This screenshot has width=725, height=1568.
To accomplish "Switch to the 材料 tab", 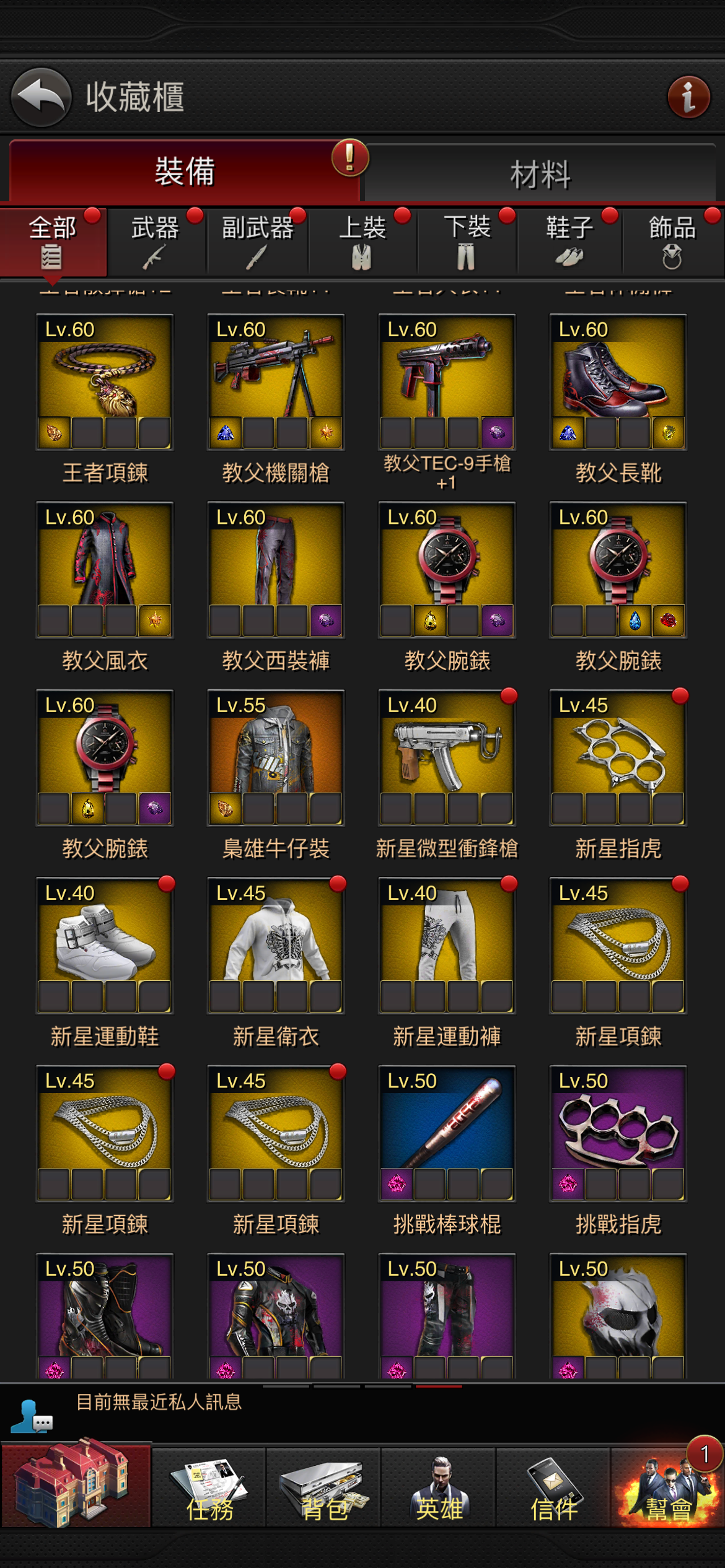I will pos(540,174).
